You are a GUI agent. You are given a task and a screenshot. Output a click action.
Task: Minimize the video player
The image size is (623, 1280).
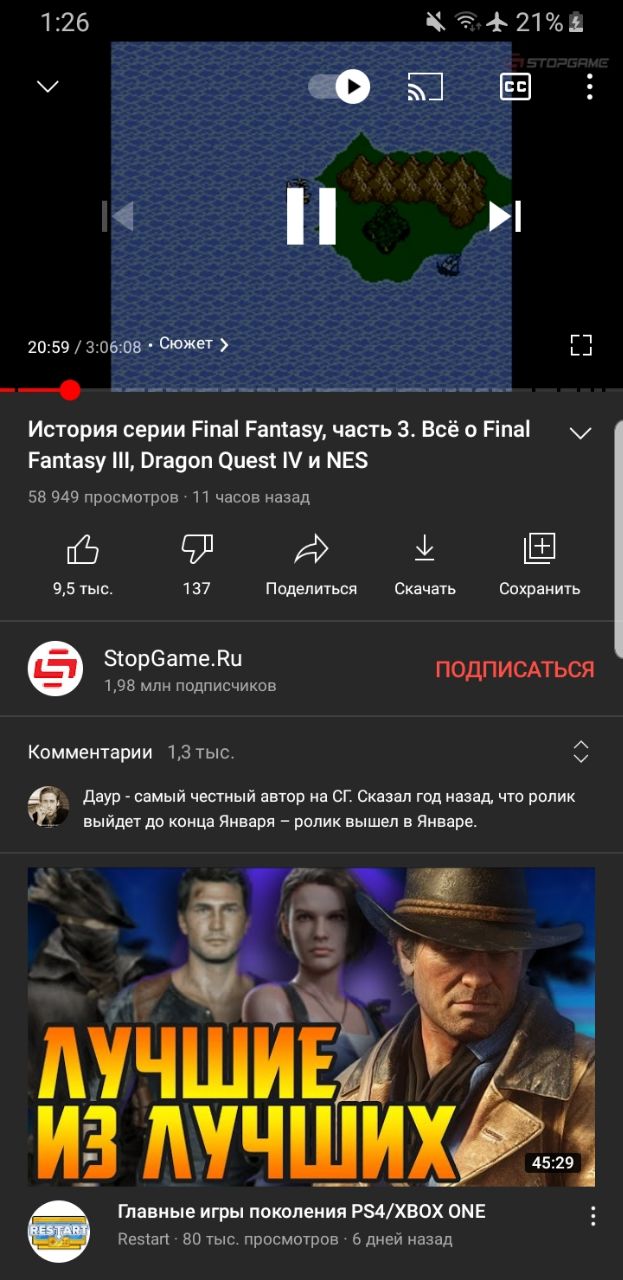tap(48, 87)
